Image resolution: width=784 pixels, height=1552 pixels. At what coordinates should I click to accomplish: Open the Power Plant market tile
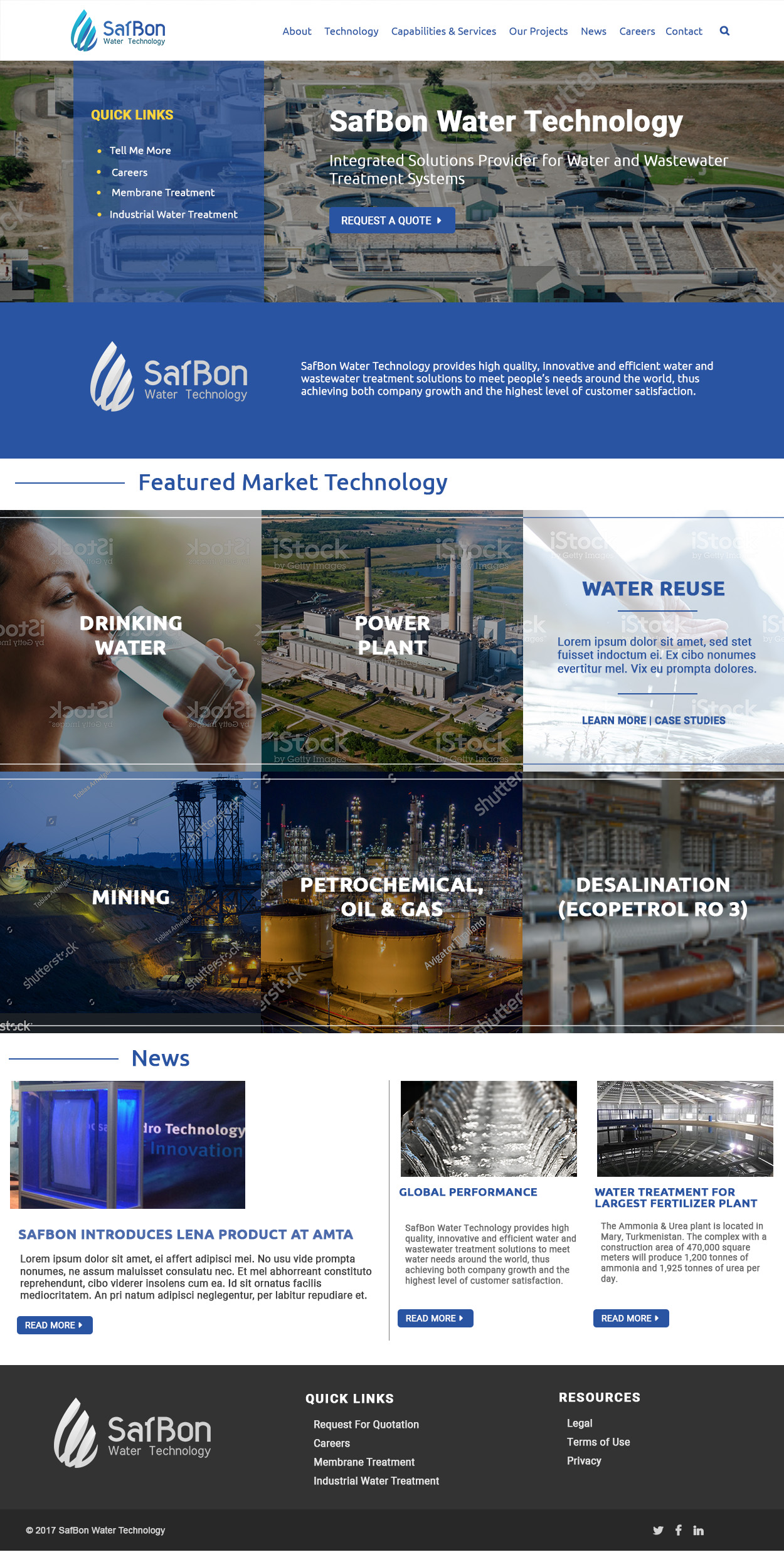[392, 640]
